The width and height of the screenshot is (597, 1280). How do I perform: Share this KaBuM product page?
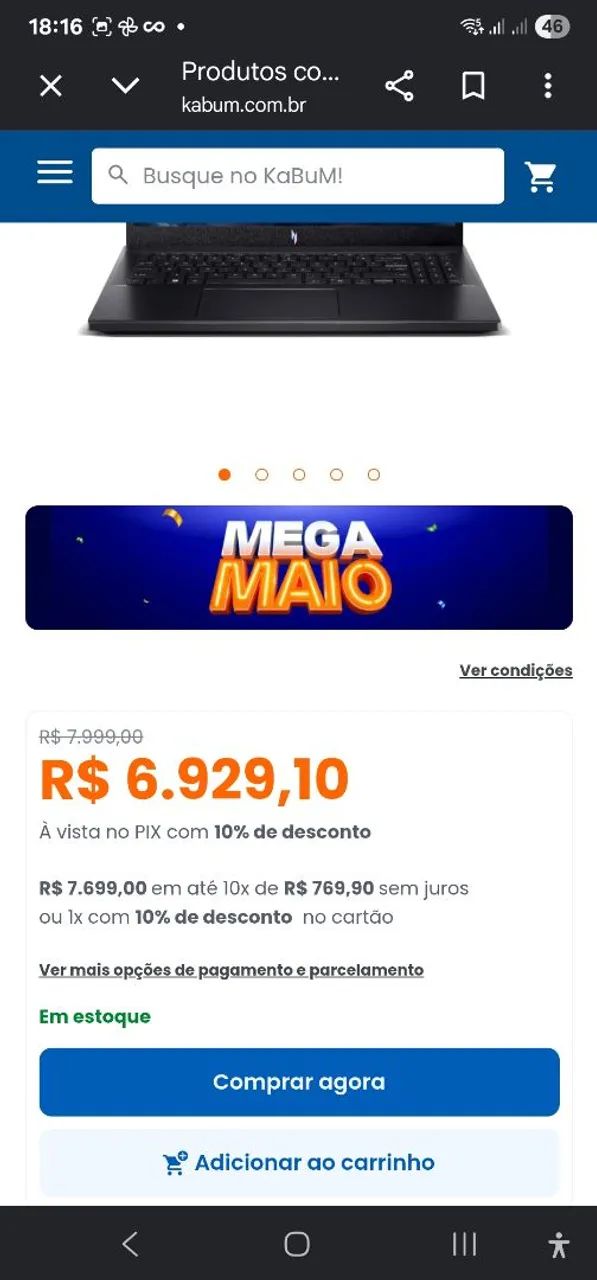click(399, 86)
